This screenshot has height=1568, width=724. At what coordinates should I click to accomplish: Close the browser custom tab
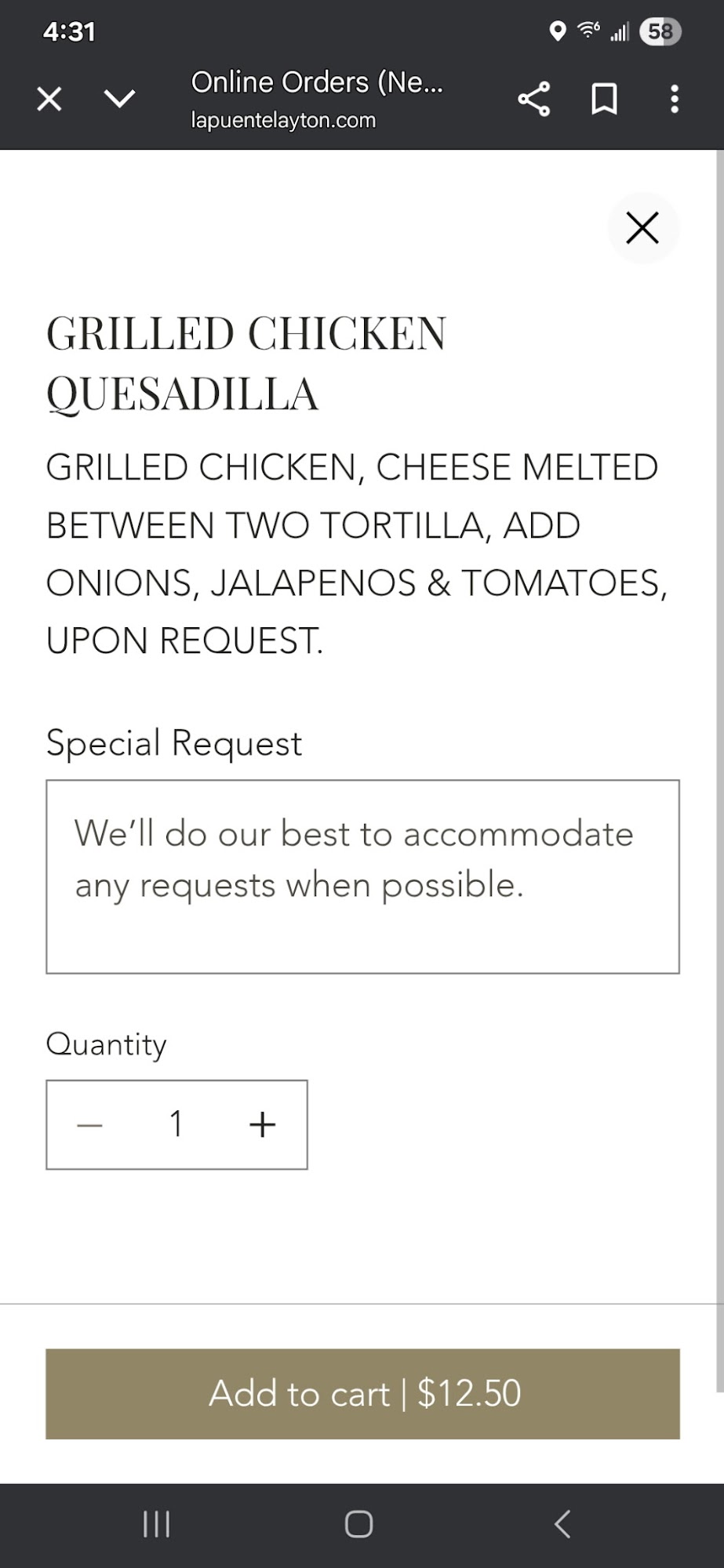point(49,99)
